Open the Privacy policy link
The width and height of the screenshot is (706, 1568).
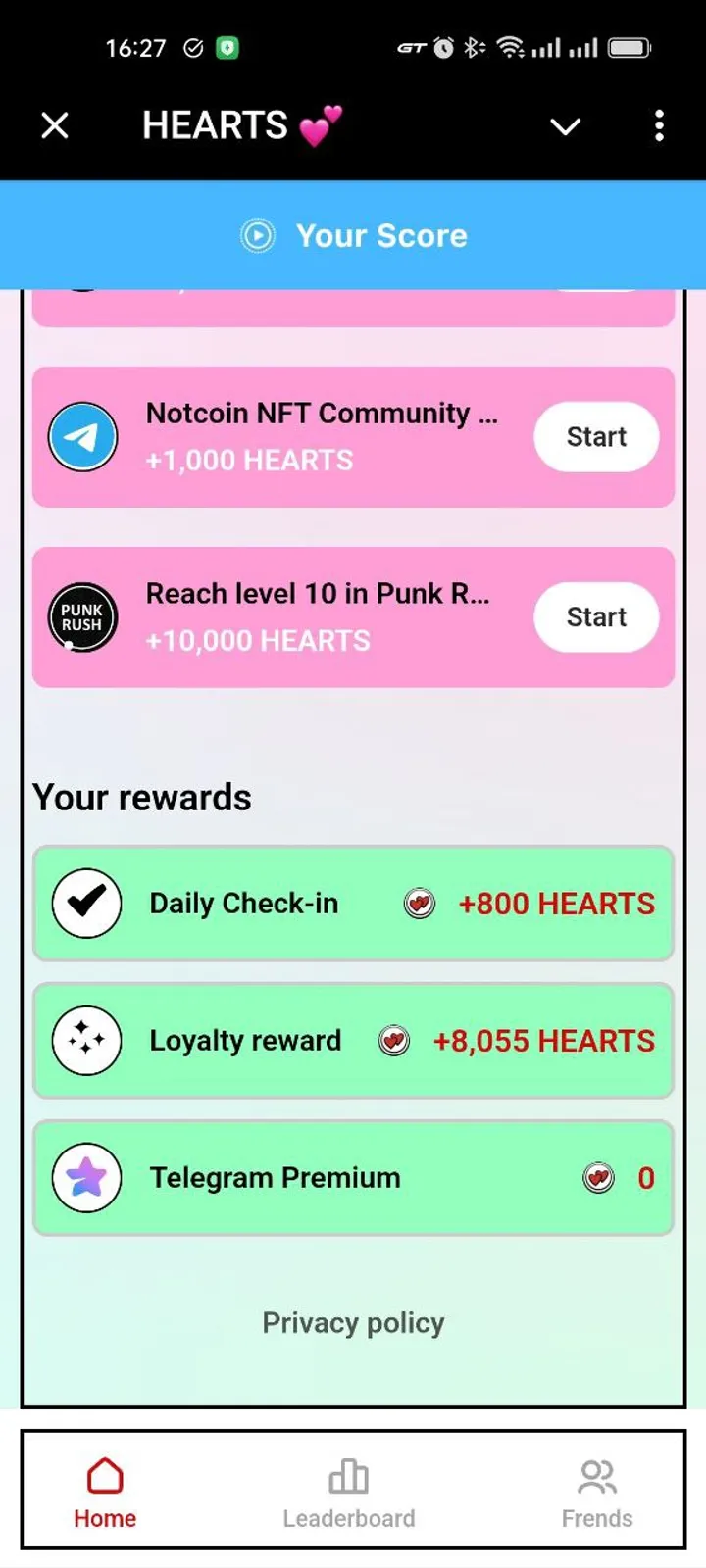tap(353, 1322)
